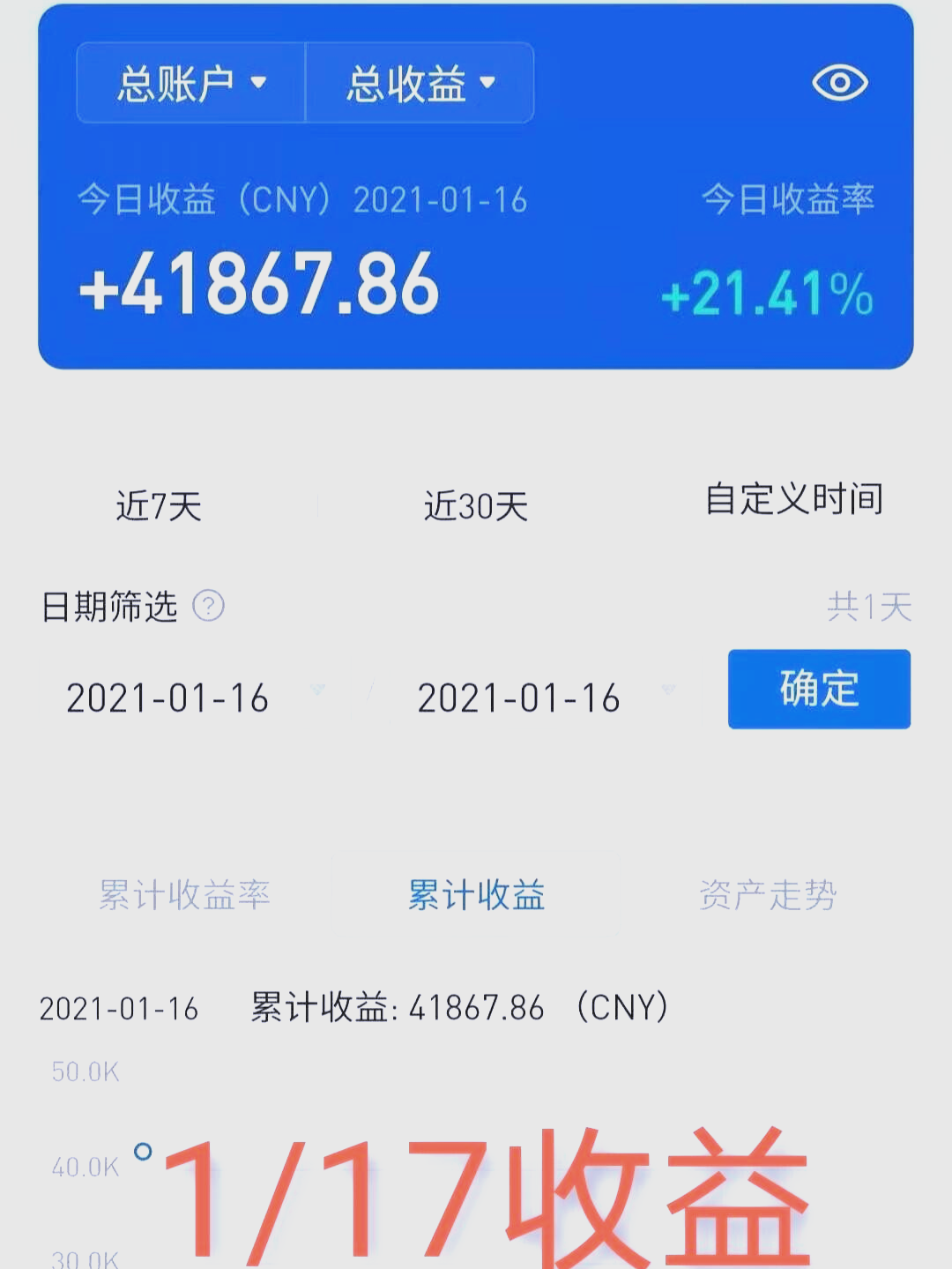Switch to the 累计收益率 tab
This screenshot has height=1269, width=952.
[x=186, y=896]
